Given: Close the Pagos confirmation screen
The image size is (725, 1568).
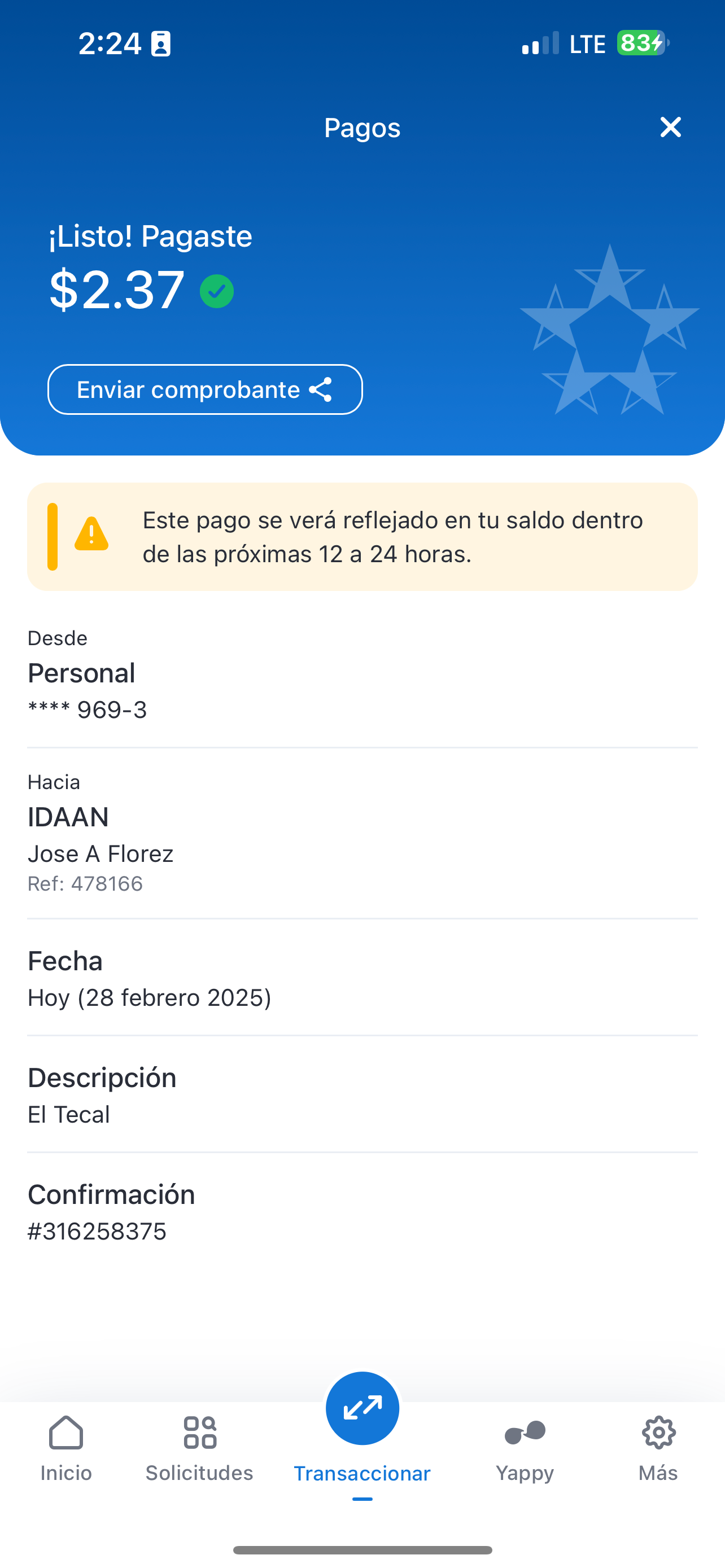Looking at the screenshot, I should pyautogui.click(x=670, y=127).
